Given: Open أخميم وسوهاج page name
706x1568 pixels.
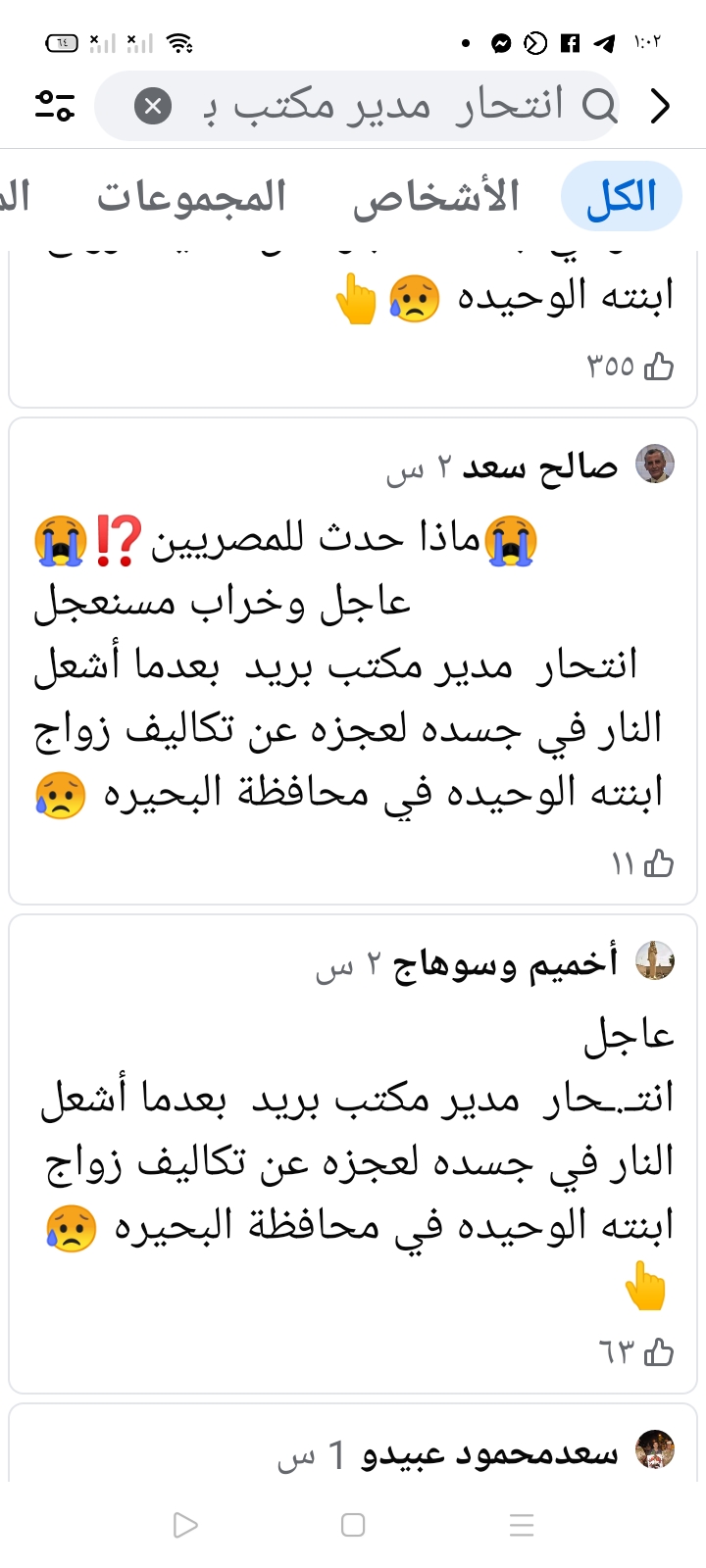Looking at the screenshot, I should [x=505, y=963].
